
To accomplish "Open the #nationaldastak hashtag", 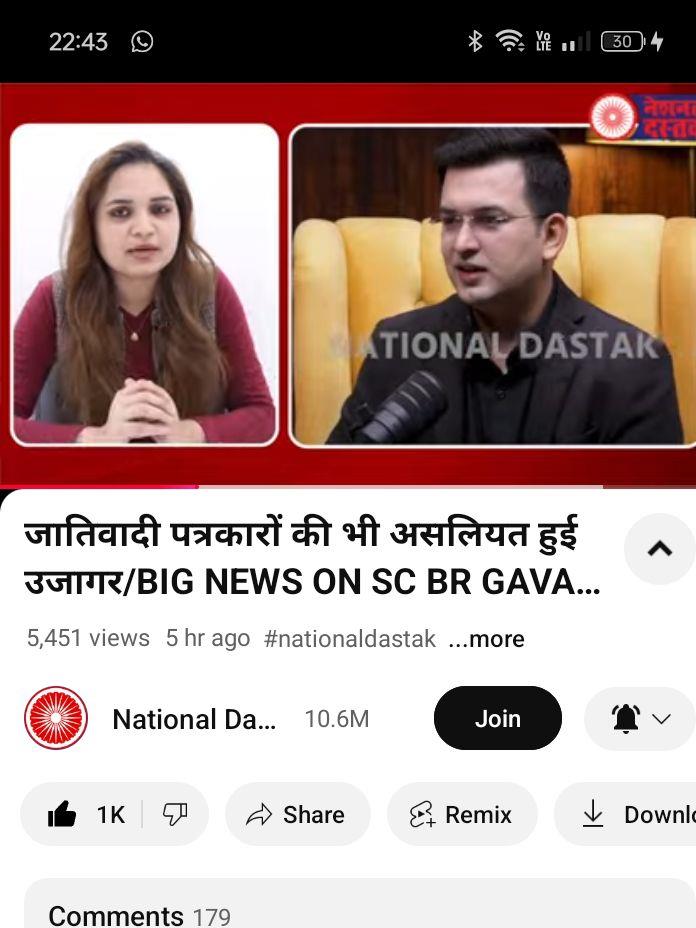I will (x=350, y=639).
